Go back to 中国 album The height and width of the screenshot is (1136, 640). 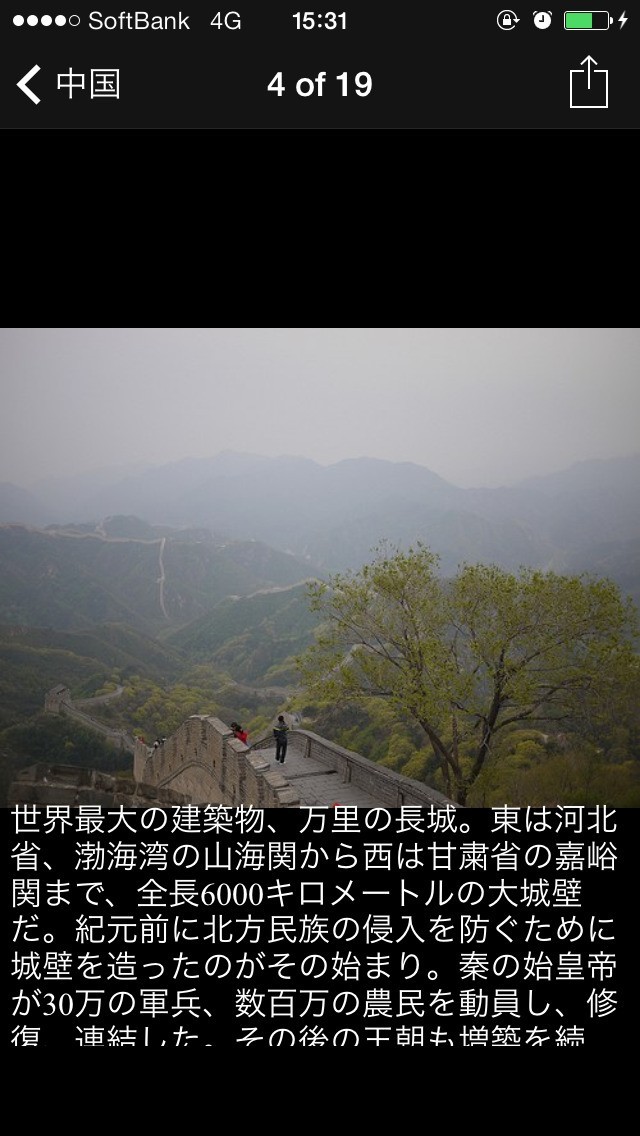coord(68,85)
